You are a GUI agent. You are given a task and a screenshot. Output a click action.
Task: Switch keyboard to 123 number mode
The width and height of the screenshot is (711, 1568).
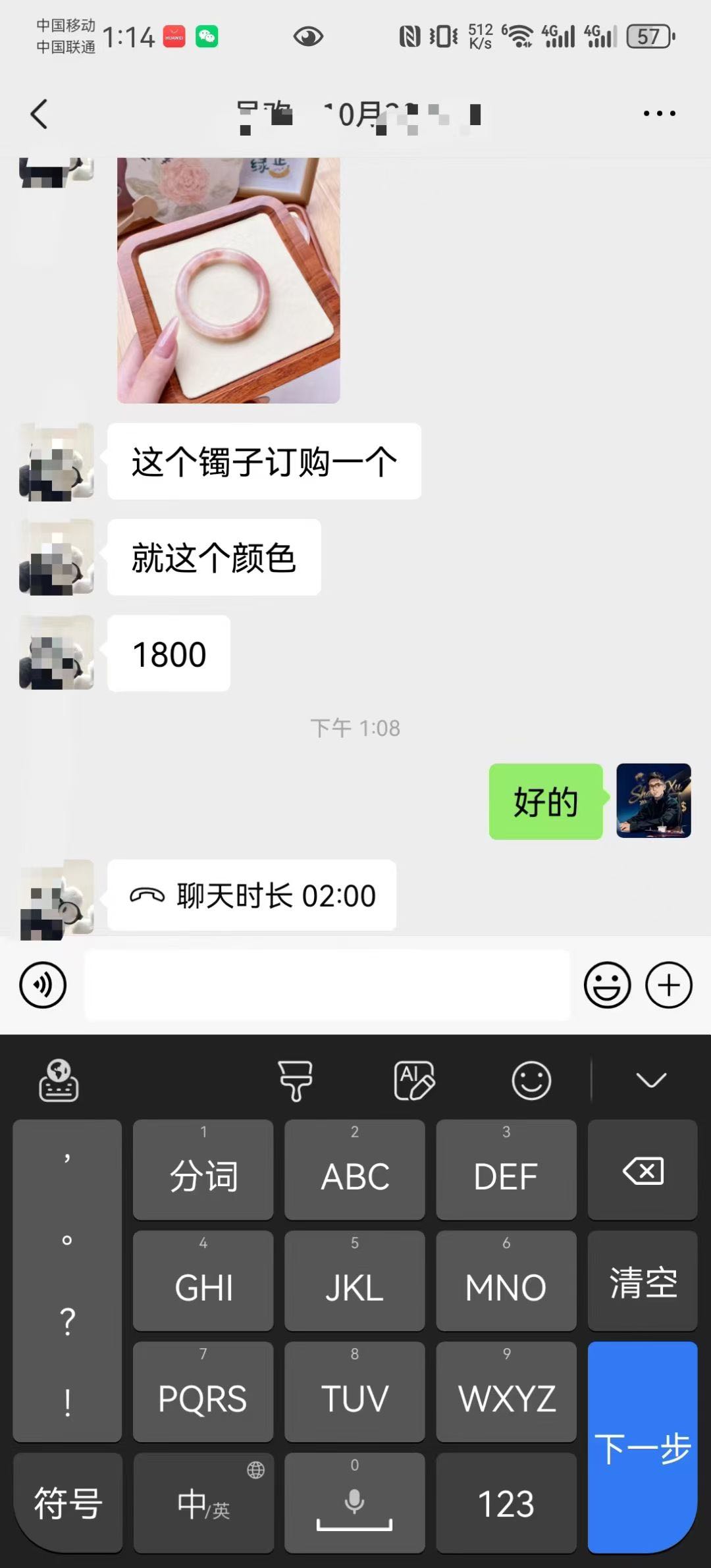[506, 1503]
